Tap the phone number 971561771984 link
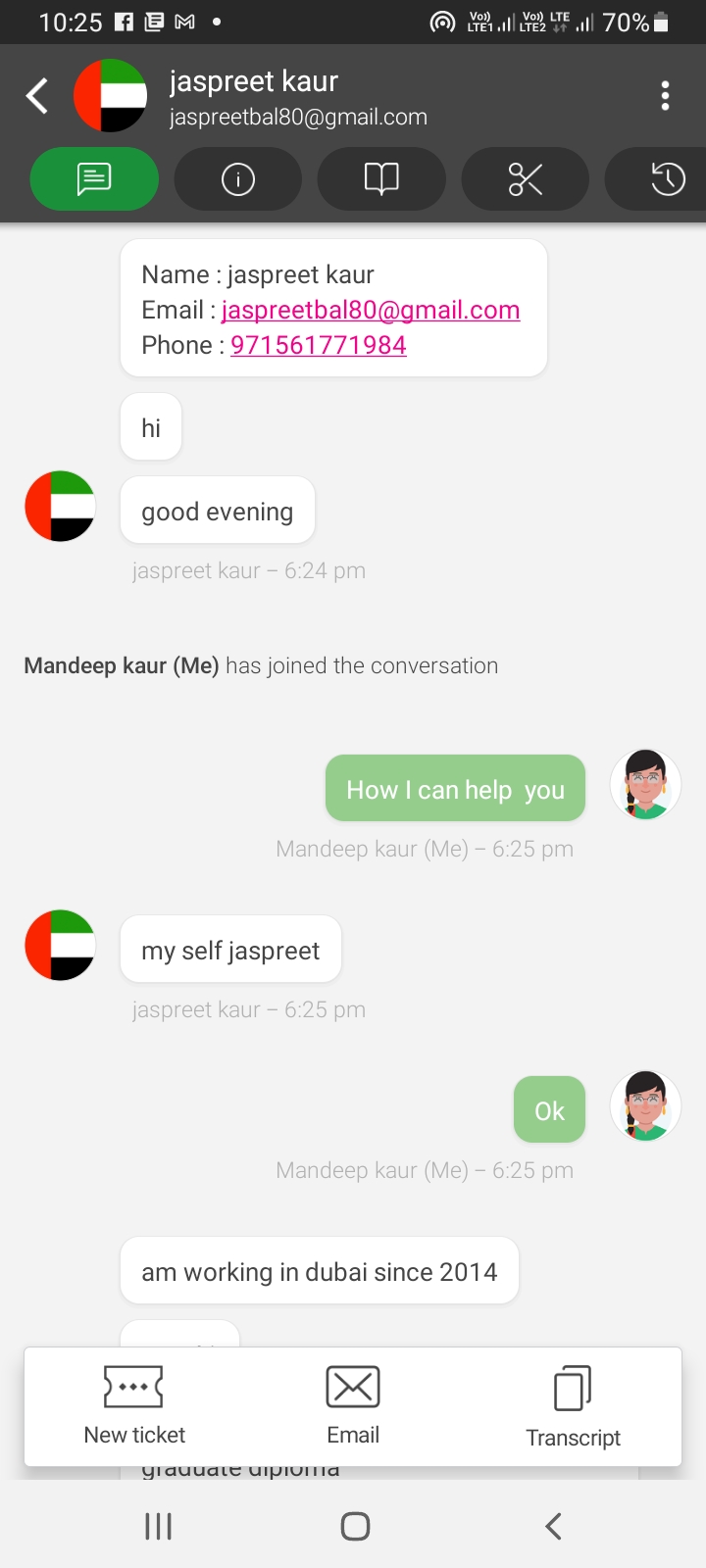This screenshot has height=1568, width=706. point(318,345)
